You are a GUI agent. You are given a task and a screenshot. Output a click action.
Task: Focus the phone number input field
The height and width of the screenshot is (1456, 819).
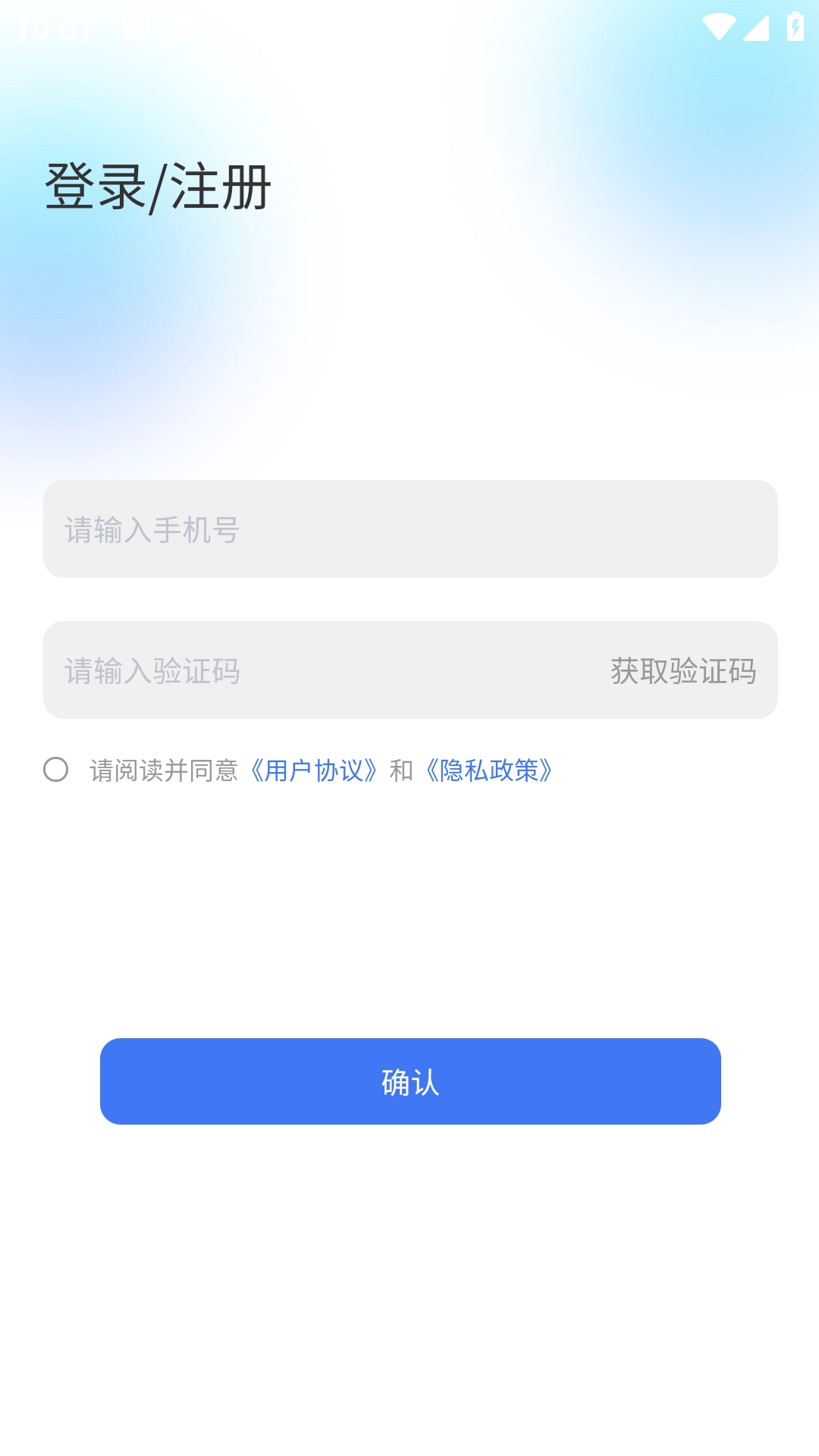[x=409, y=529]
